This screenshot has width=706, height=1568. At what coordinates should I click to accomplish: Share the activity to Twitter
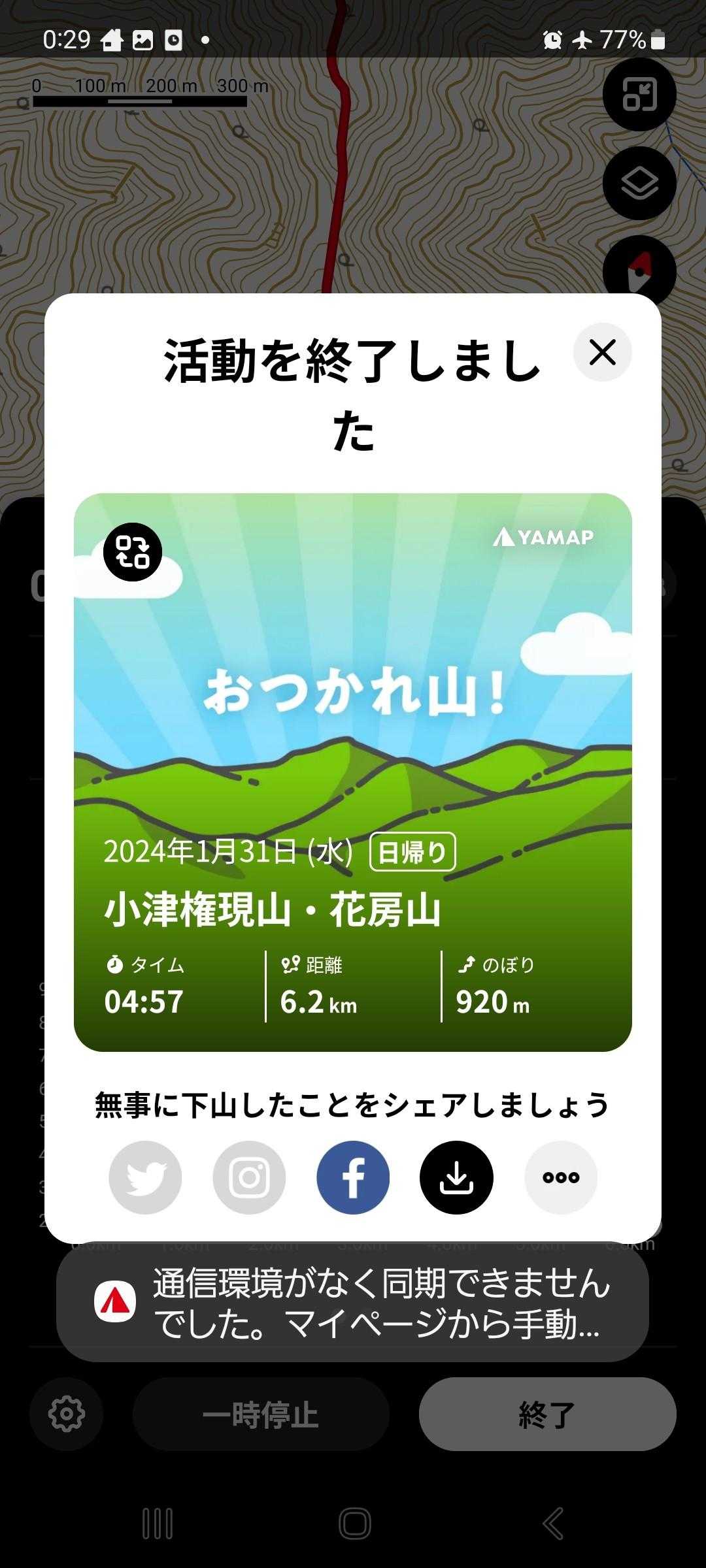pyautogui.click(x=145, y=1177)
